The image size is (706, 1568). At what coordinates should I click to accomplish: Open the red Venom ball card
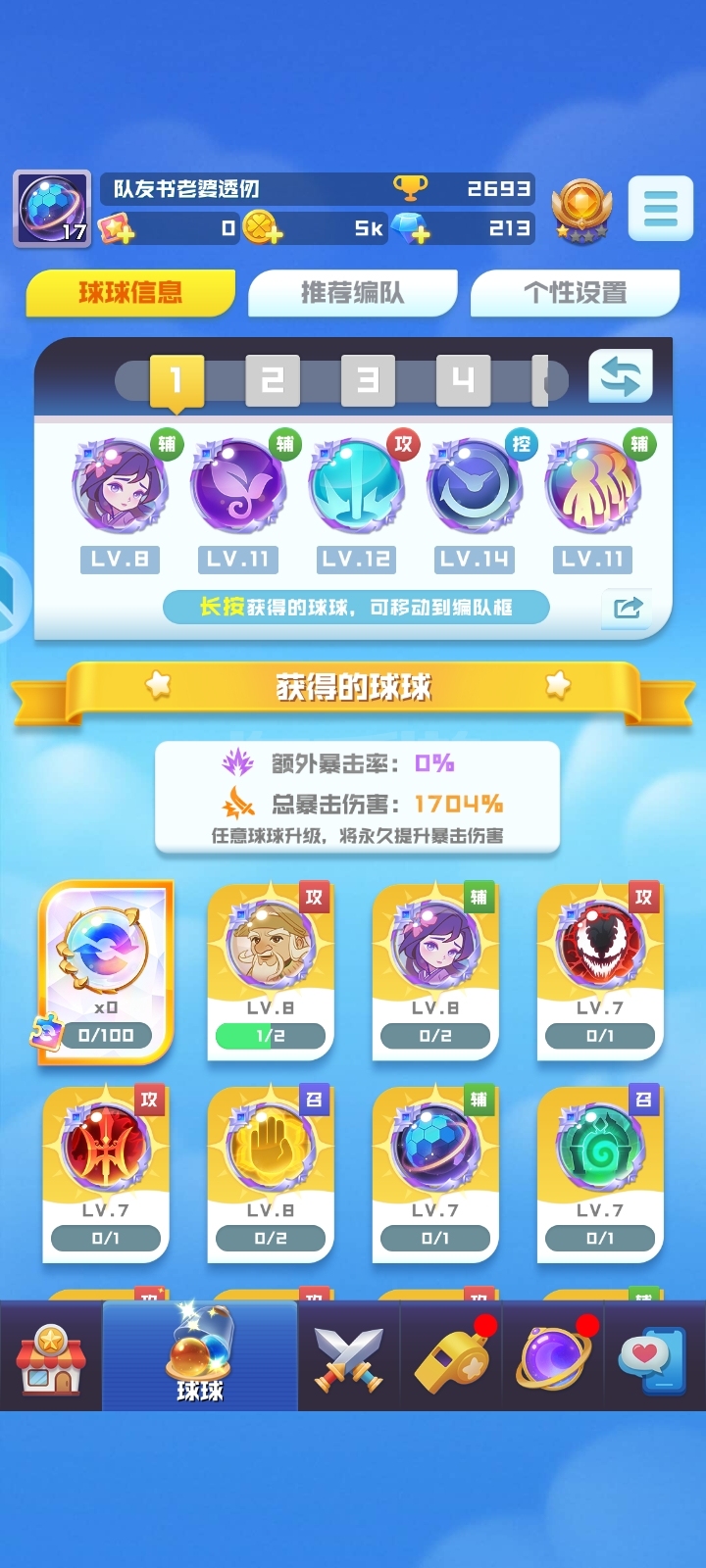600,970
